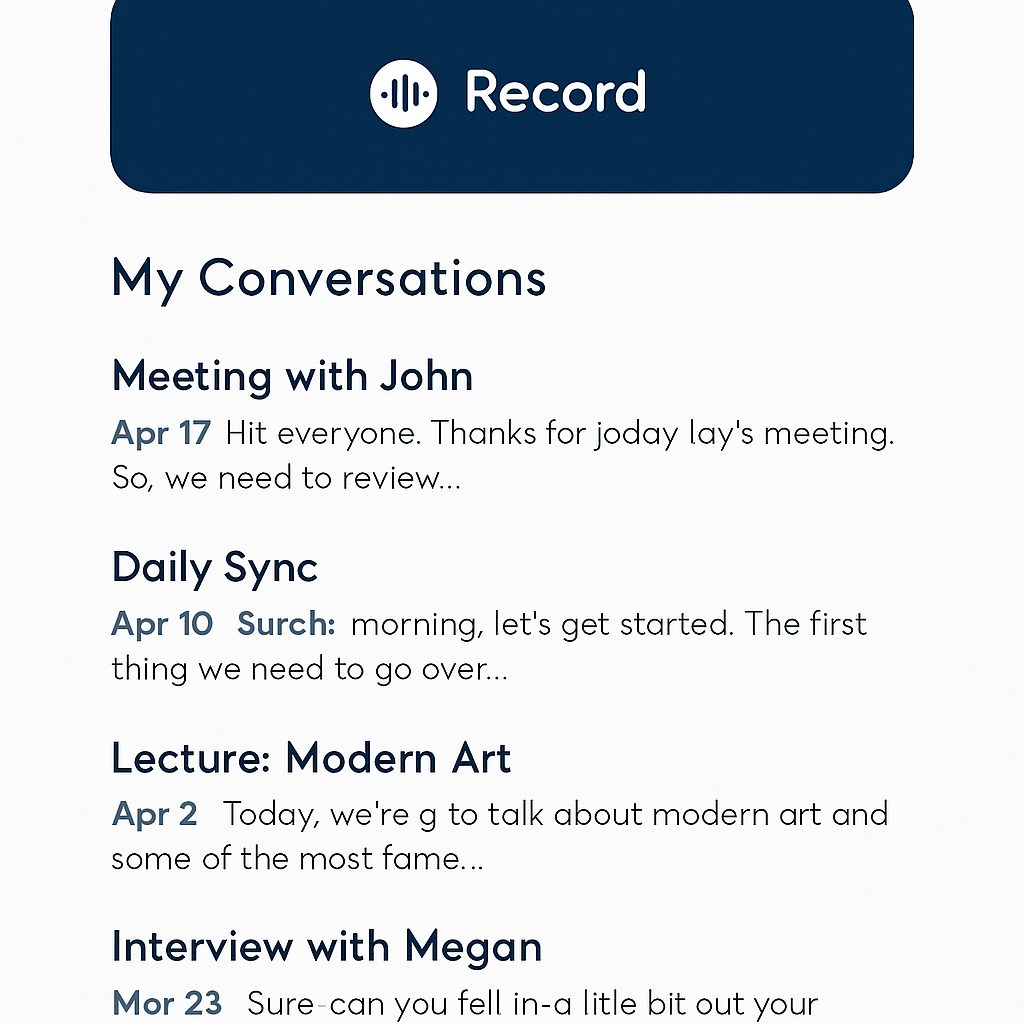Open the Daily Sync conversation
The width and height of the screenshot is (1024, 1024).
click(x=215, y=567)
